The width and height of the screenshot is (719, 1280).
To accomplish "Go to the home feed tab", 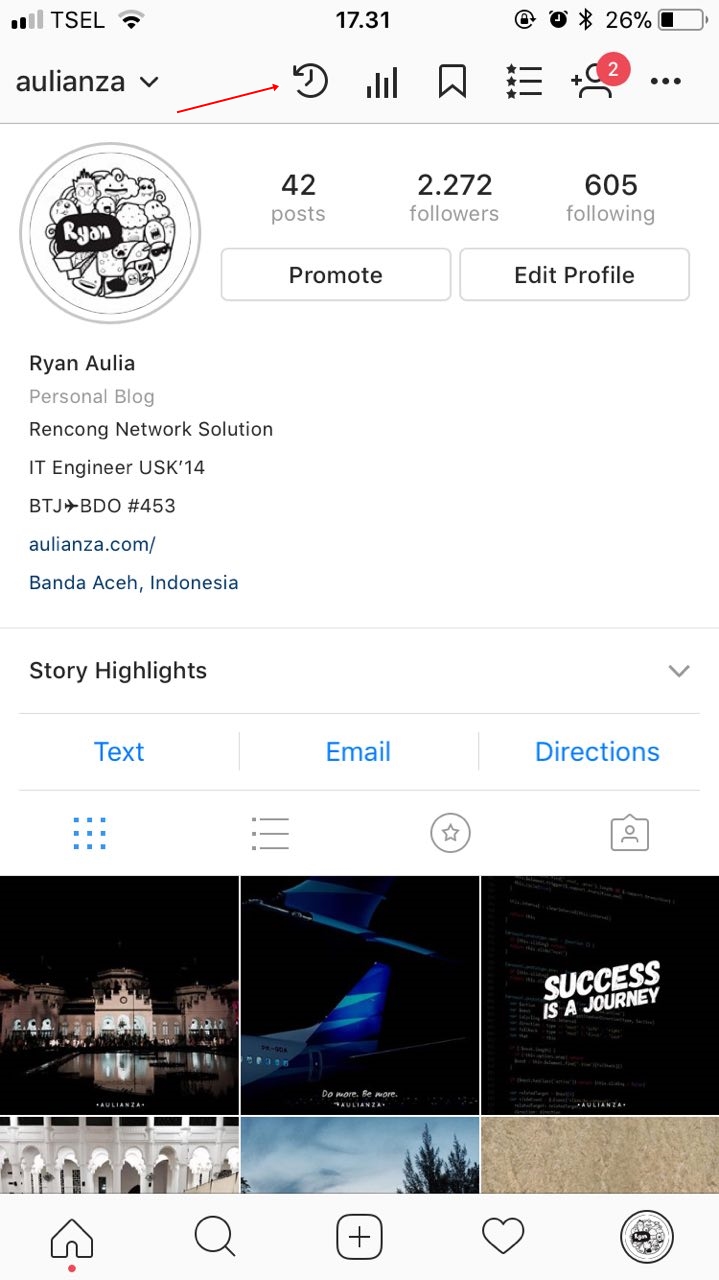I will [72, 1239].
